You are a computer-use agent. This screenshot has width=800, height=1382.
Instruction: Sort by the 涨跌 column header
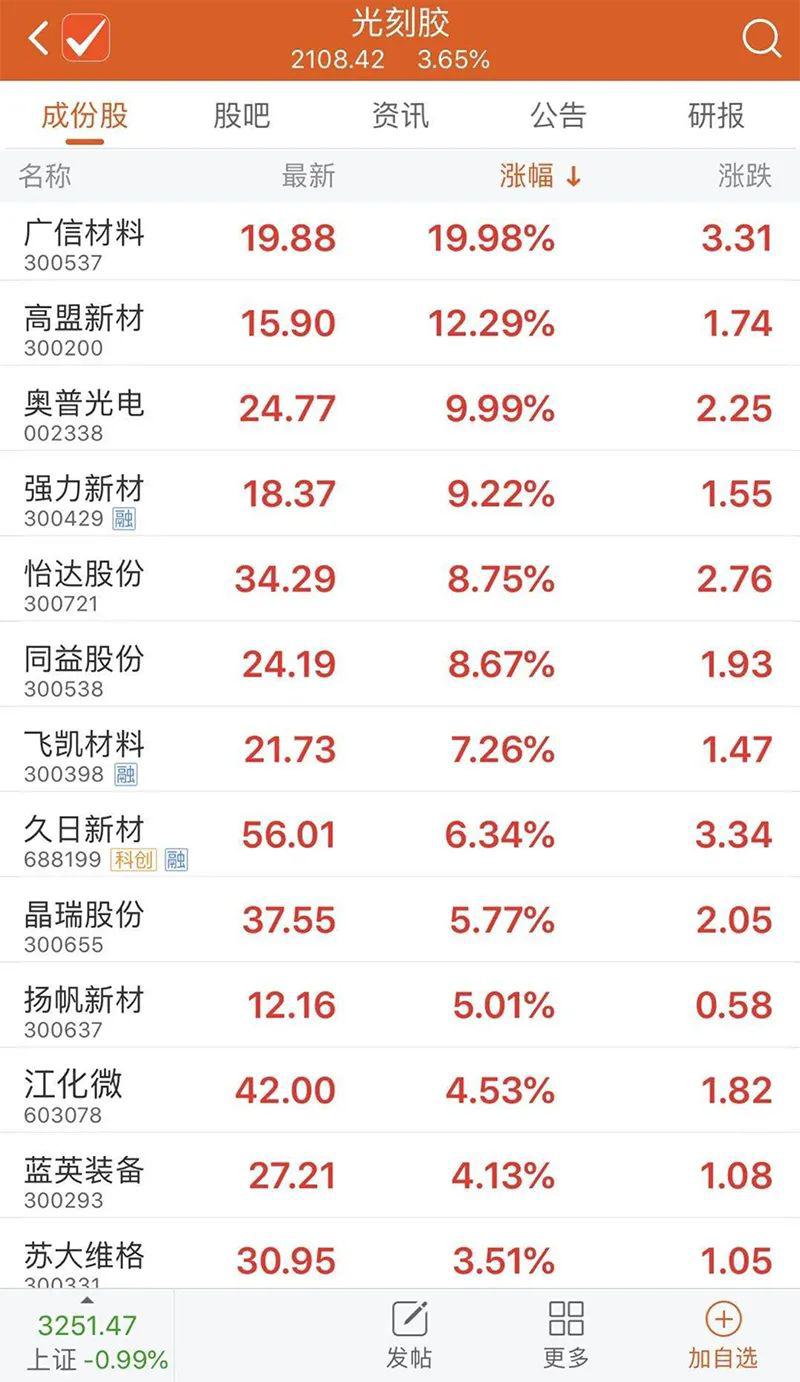click(x=746, y=176)
